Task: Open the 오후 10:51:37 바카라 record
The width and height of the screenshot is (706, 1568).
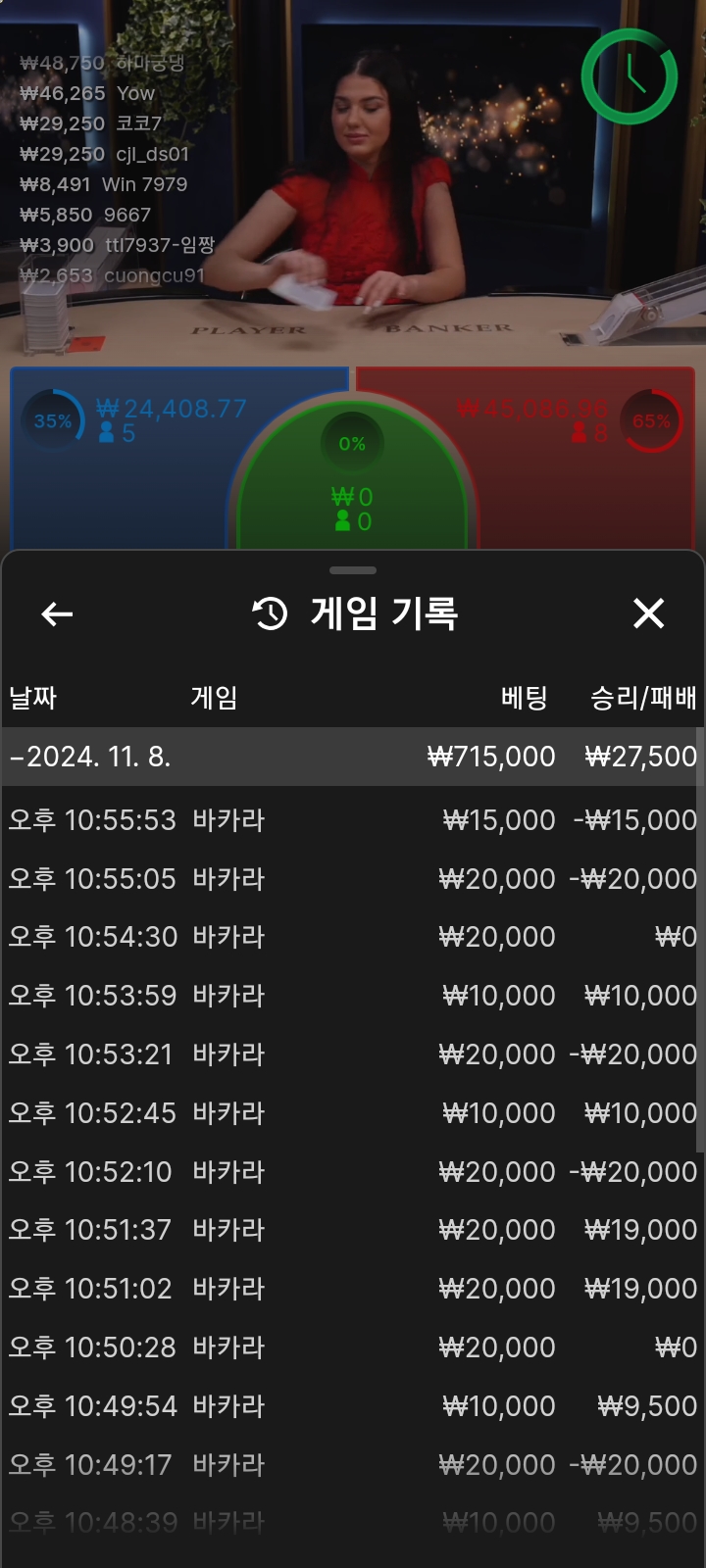Action: pos(351,1230)
